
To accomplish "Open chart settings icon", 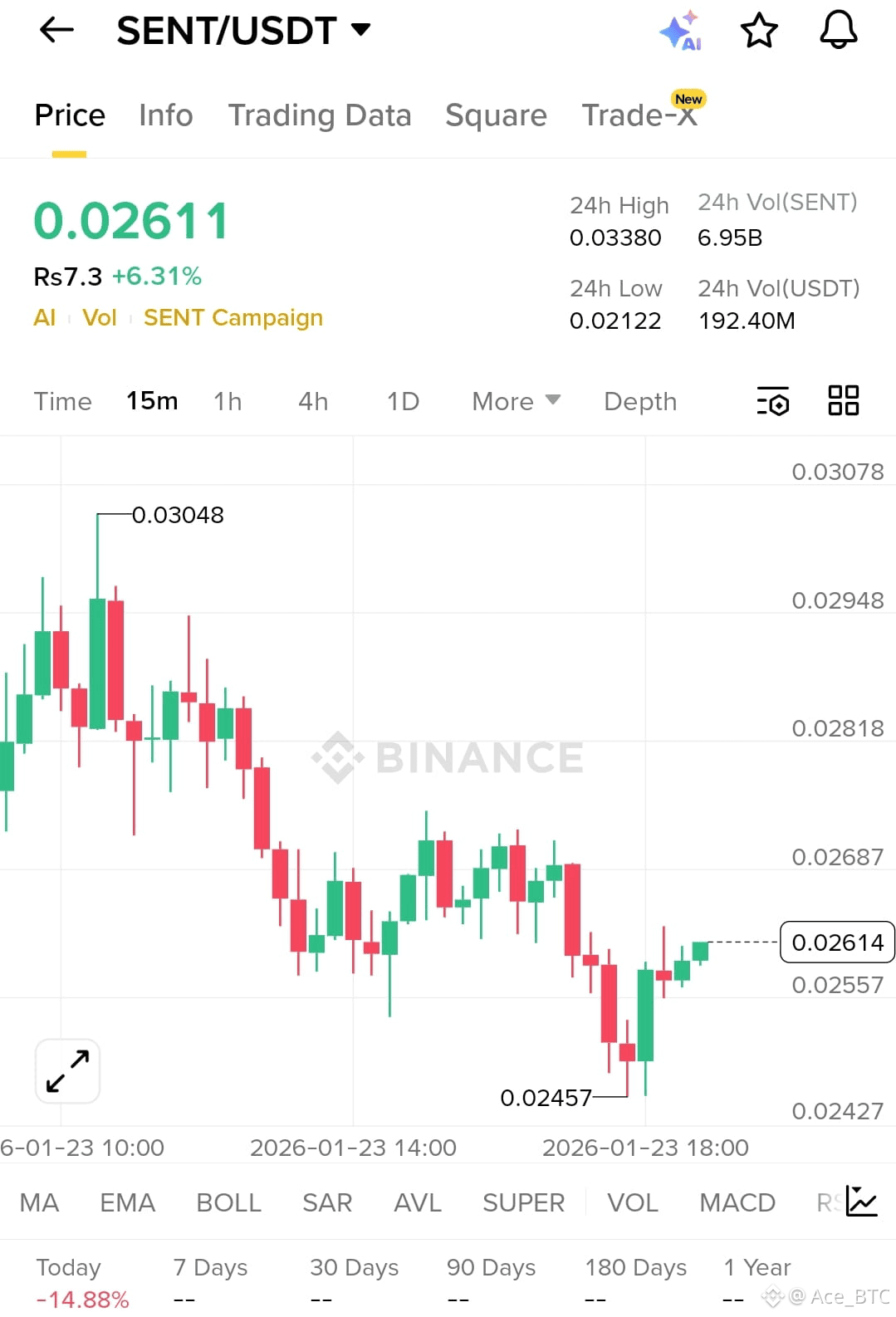I will pos(773,401).
